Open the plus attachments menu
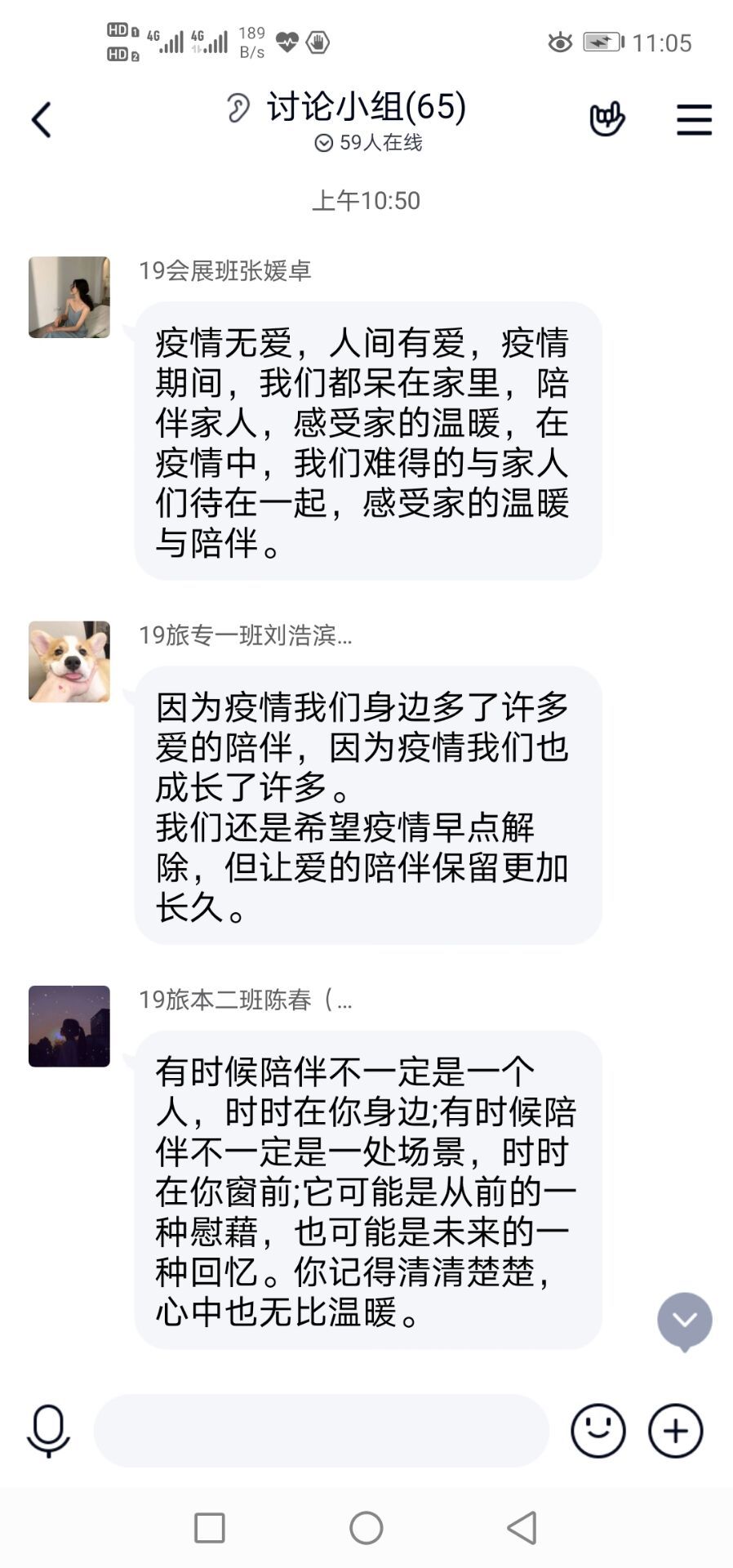Screen dimensions: 733x1568 pos(675,1431)
